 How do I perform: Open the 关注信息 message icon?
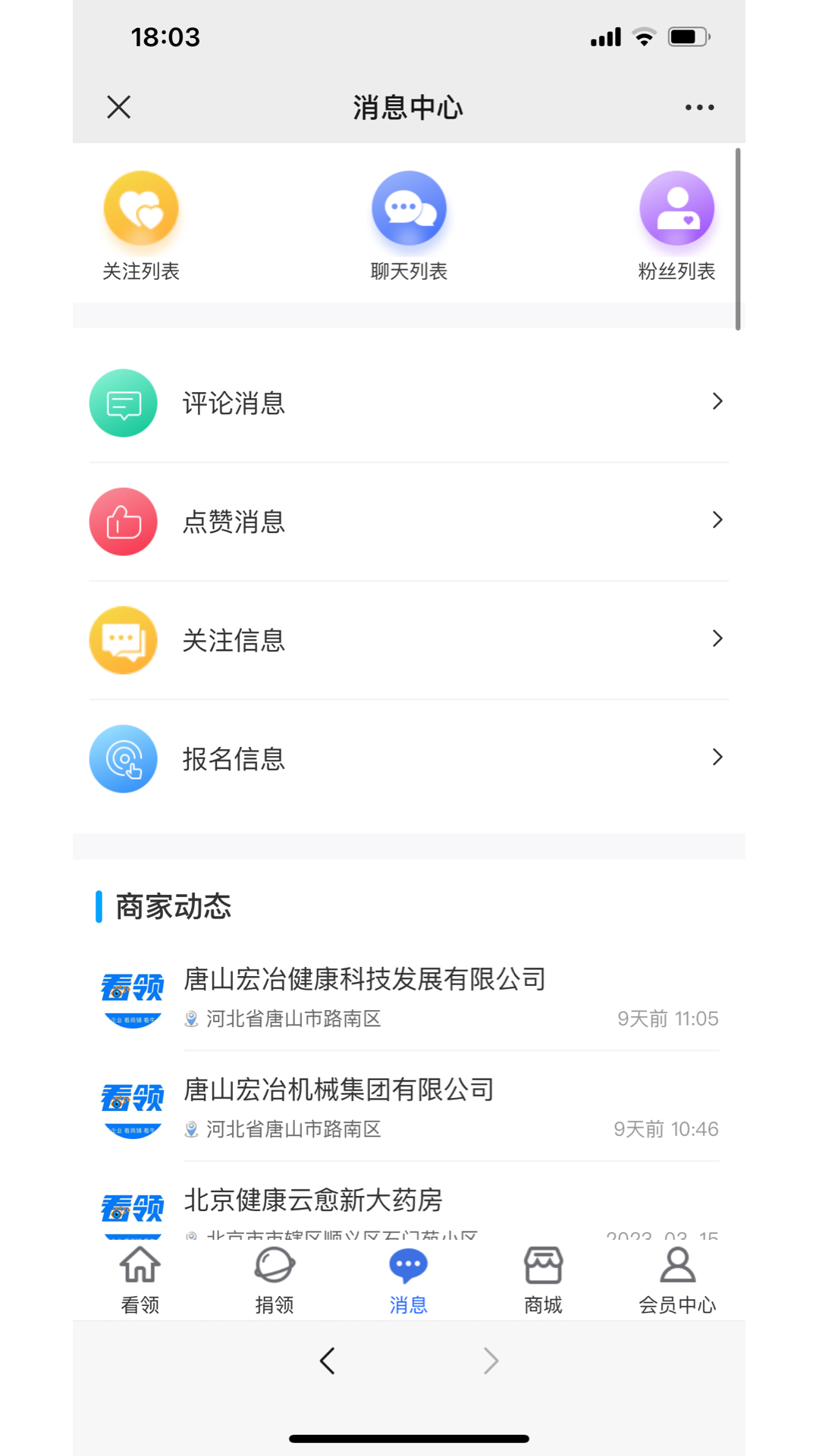pyautogui.click(x=124, y=640)
